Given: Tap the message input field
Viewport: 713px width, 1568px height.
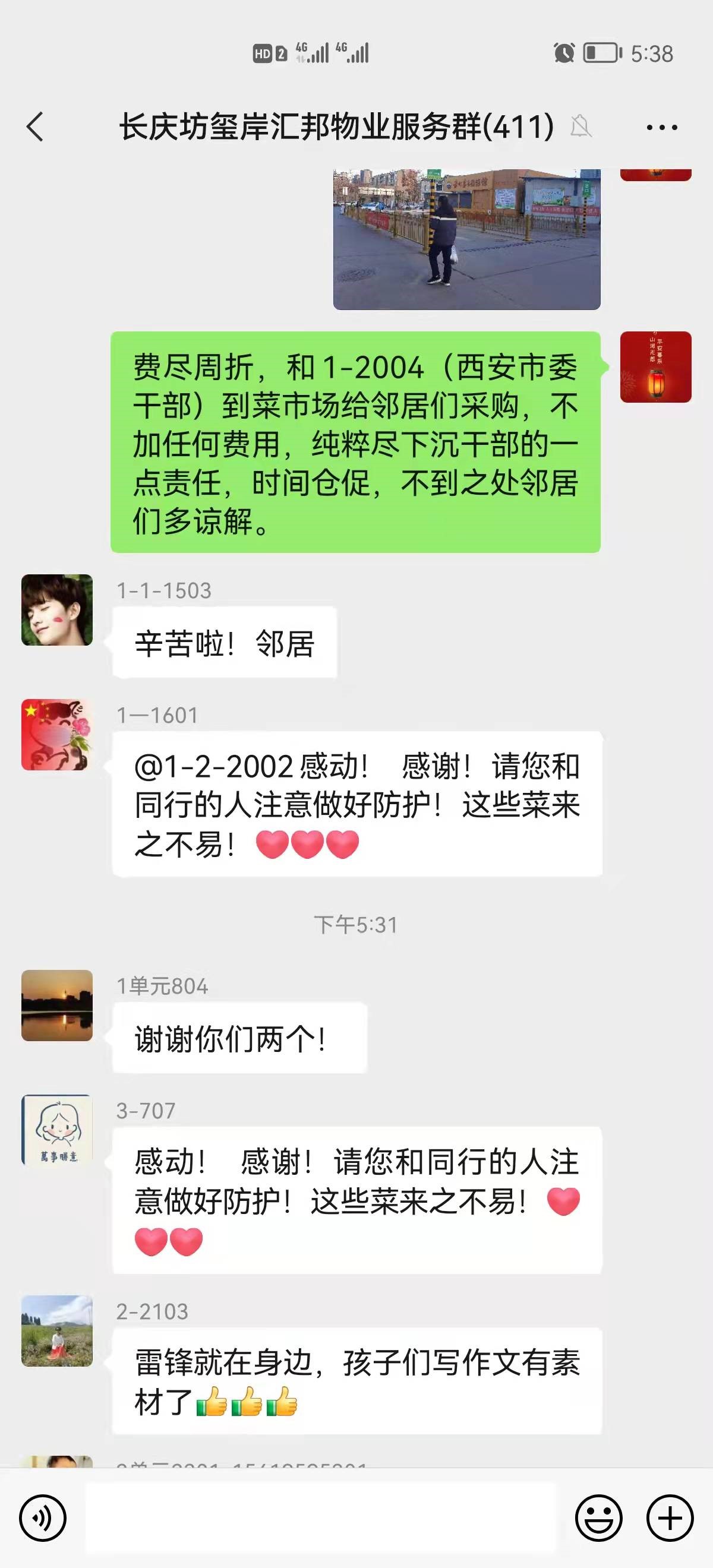Looking at the screenshot, I should click(x=320, y=1518).
